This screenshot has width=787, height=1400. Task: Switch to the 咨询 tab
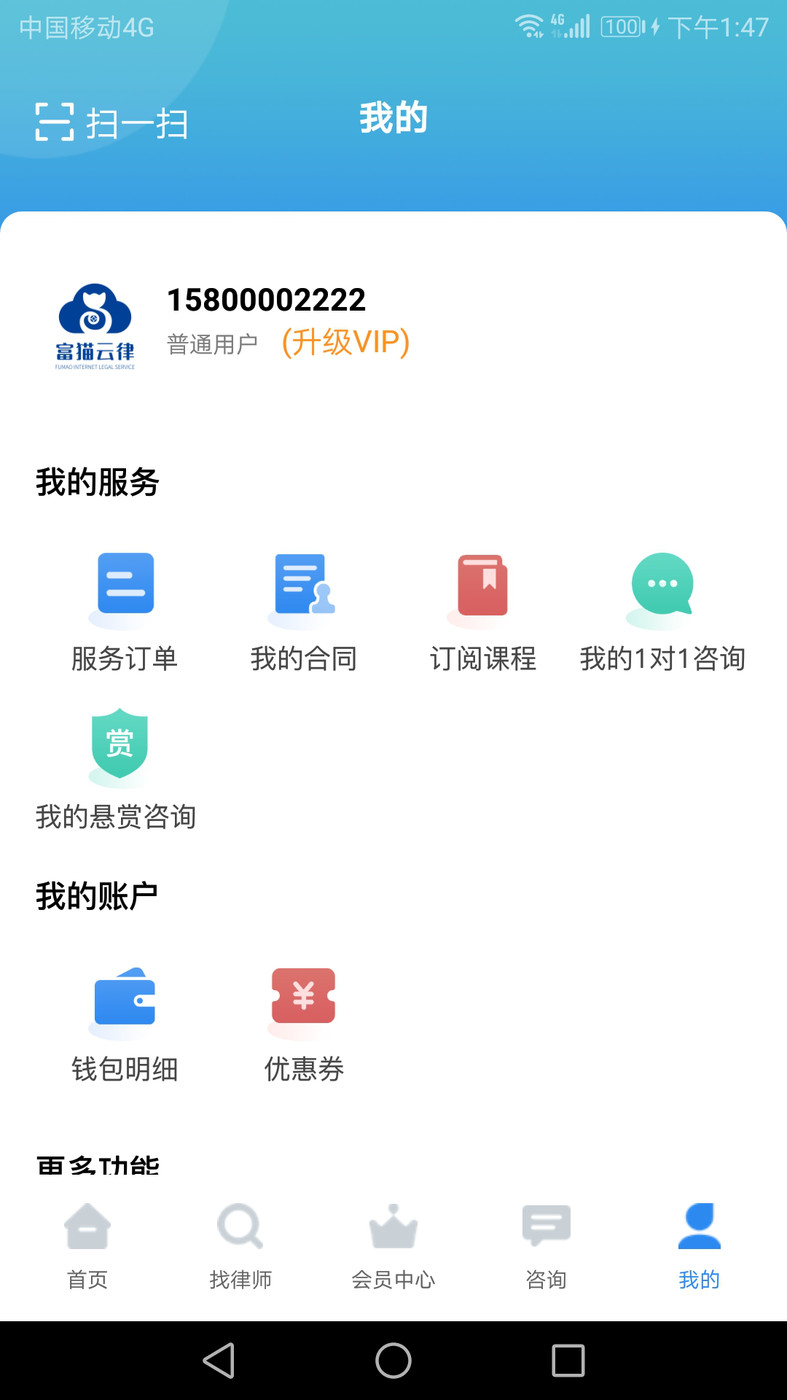pyautogui.click(x=546, y=1247)
